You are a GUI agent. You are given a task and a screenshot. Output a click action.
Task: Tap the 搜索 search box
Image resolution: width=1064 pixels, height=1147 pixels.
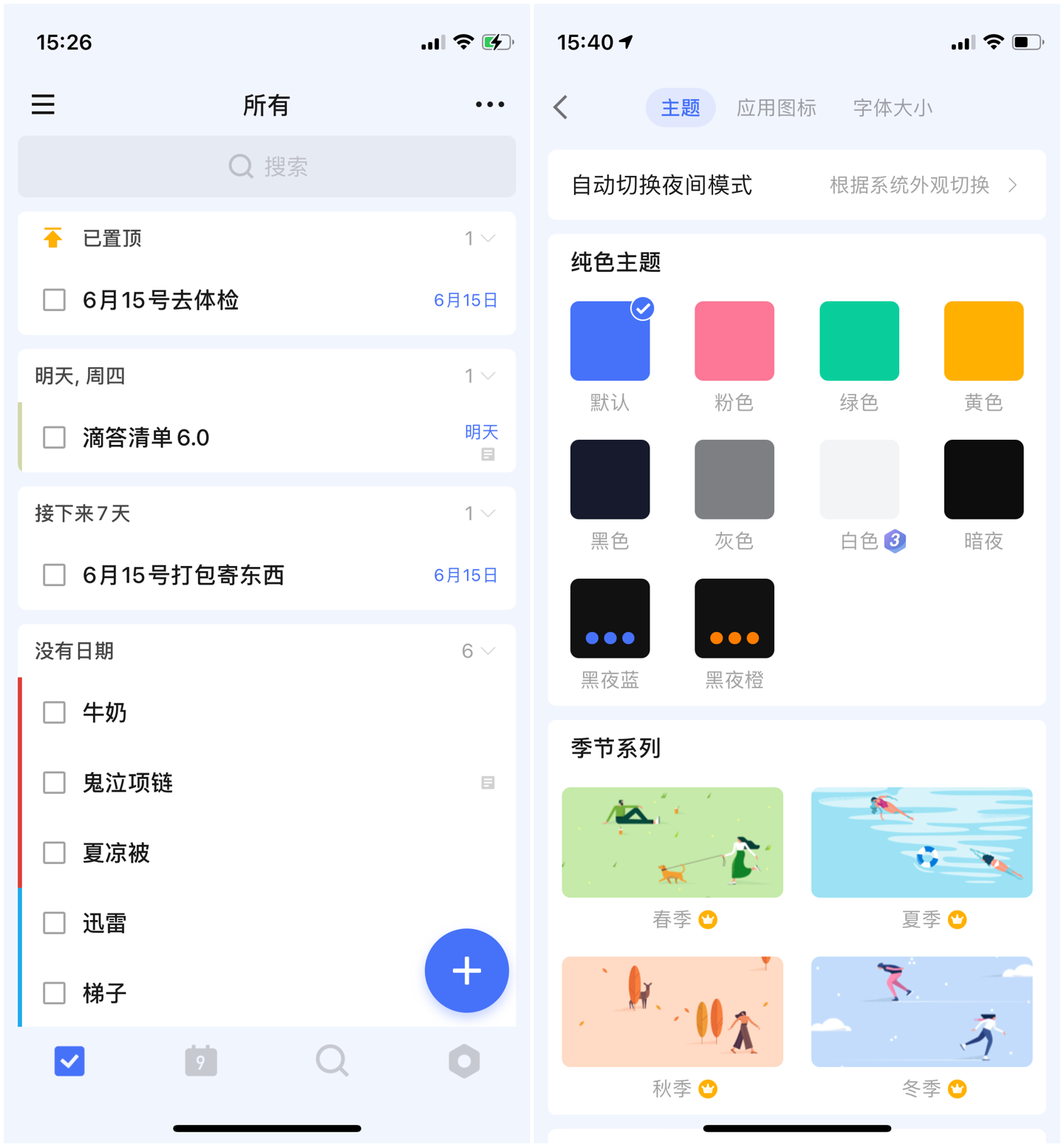coord(267,167)
